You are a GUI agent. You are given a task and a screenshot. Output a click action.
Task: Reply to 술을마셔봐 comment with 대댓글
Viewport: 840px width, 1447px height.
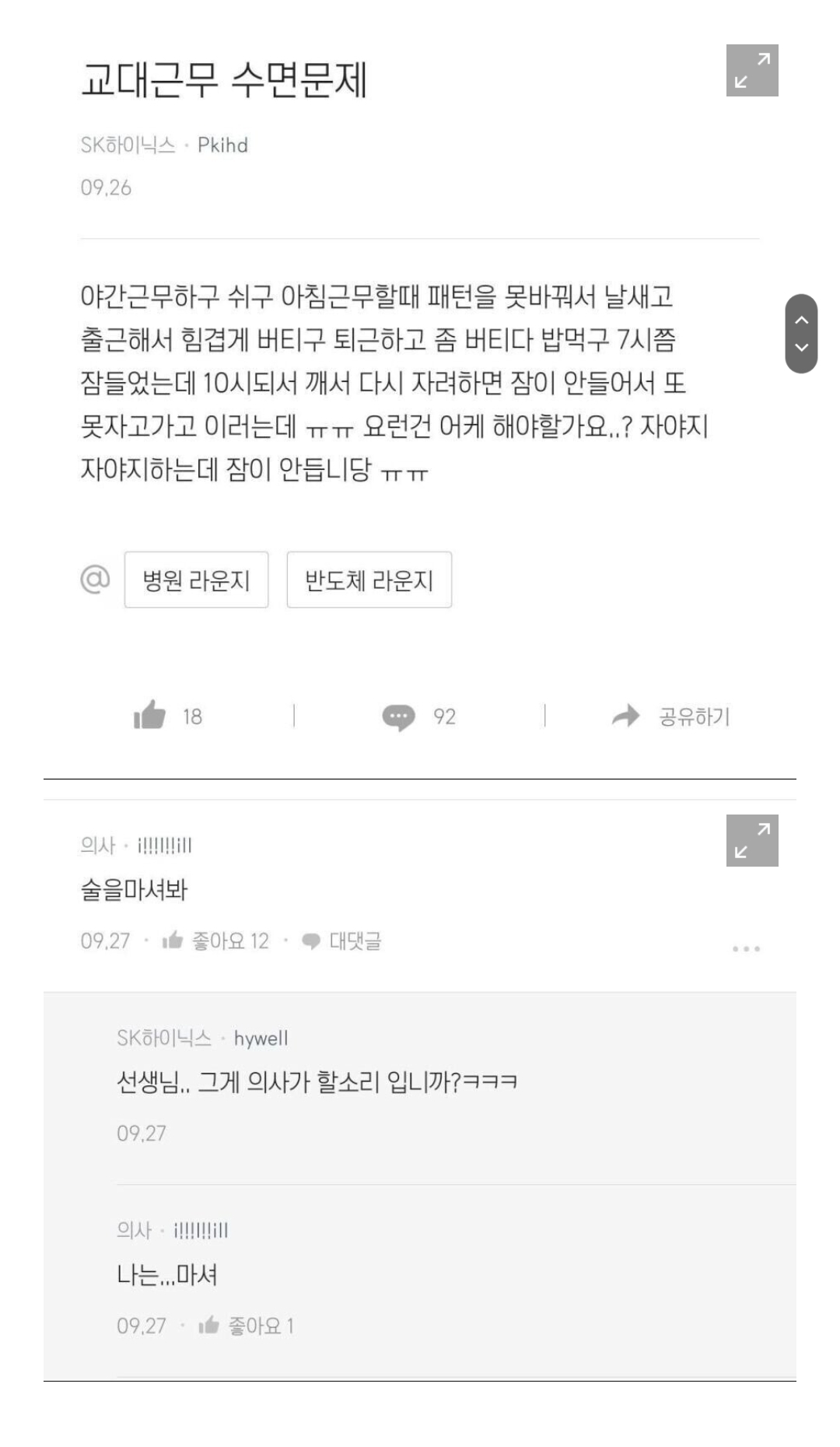(341, 941)
